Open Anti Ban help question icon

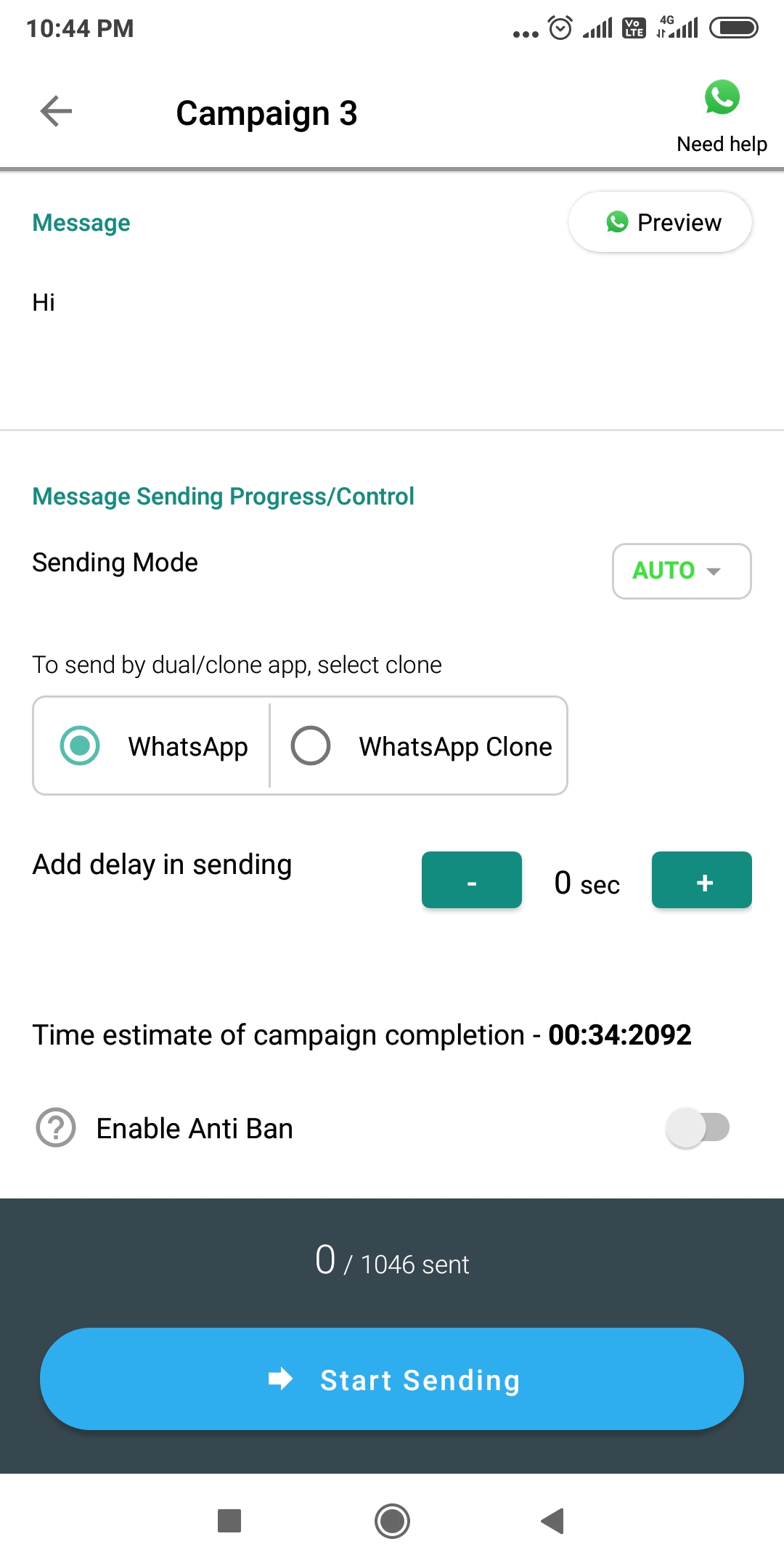click(x=56, y=1127)
